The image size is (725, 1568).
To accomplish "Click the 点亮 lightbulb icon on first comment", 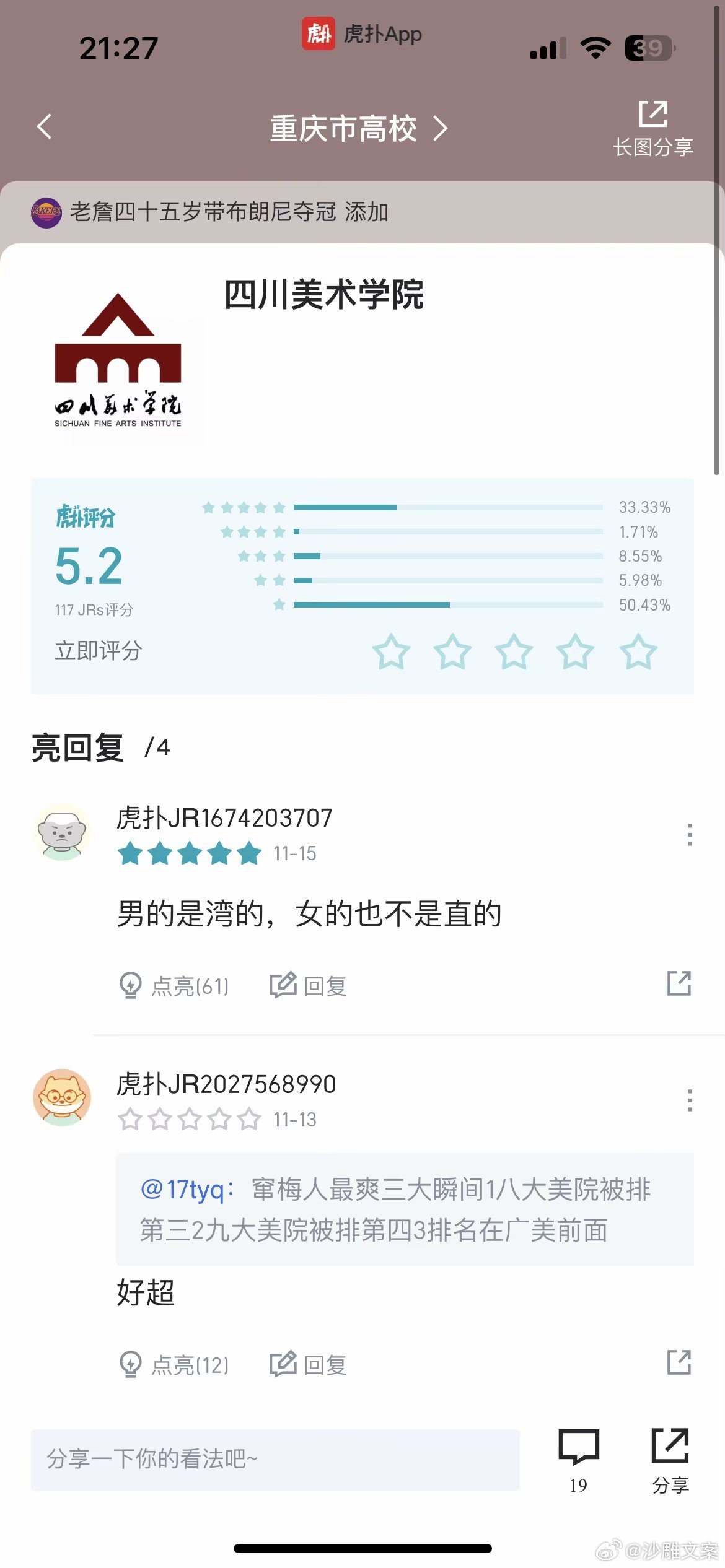I will [131, 985].
